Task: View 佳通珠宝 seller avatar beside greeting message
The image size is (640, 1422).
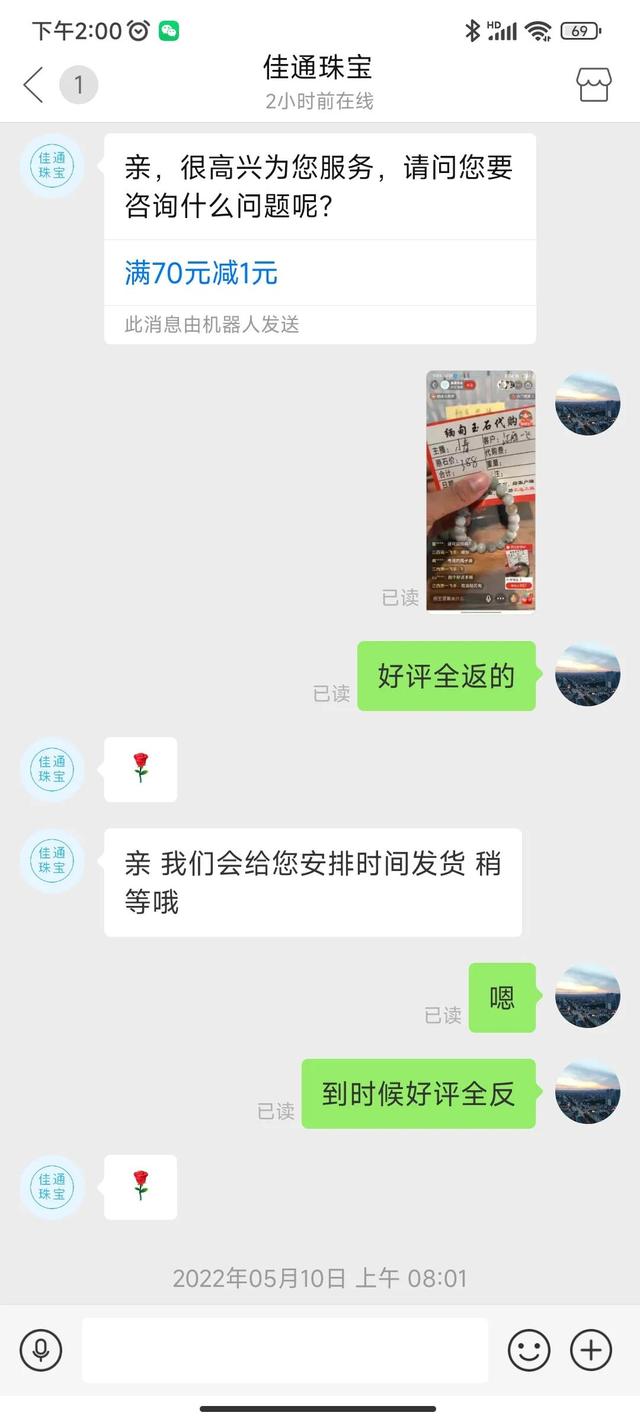Action: [x=52, y=165]
